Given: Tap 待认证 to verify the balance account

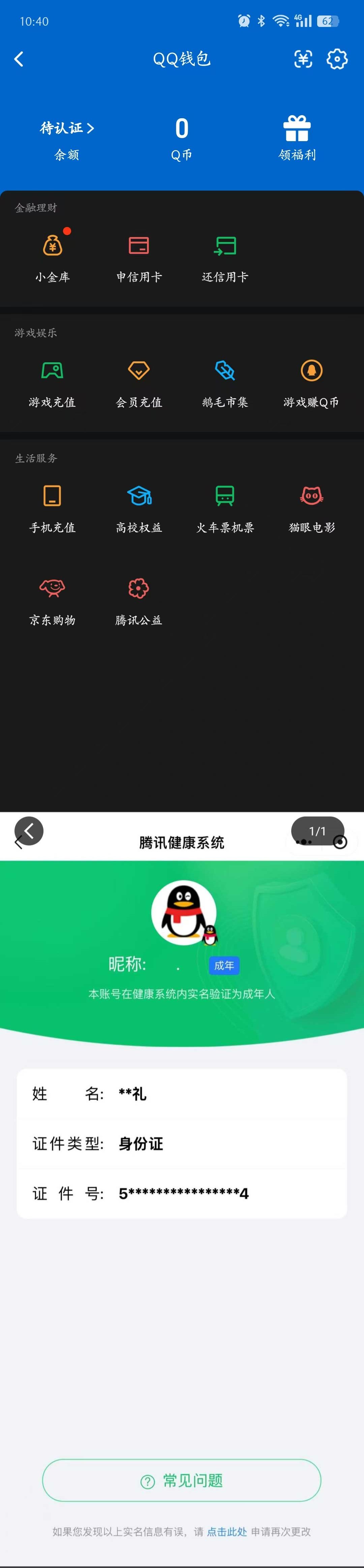Looking at the screenshot, I should 67,128.
